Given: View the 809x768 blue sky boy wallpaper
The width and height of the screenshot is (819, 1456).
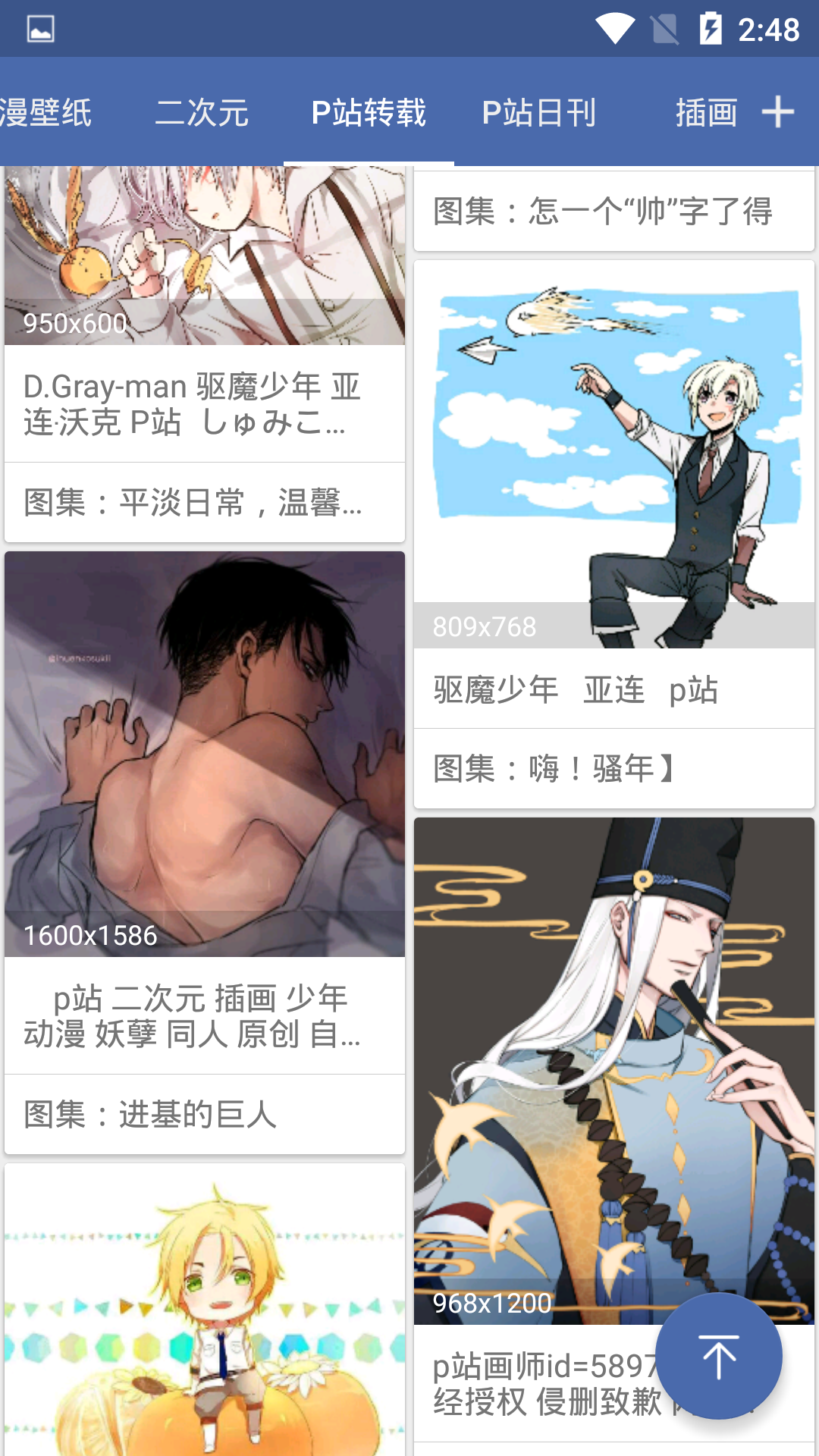Looking at the screenshot, I should point(613,455).
